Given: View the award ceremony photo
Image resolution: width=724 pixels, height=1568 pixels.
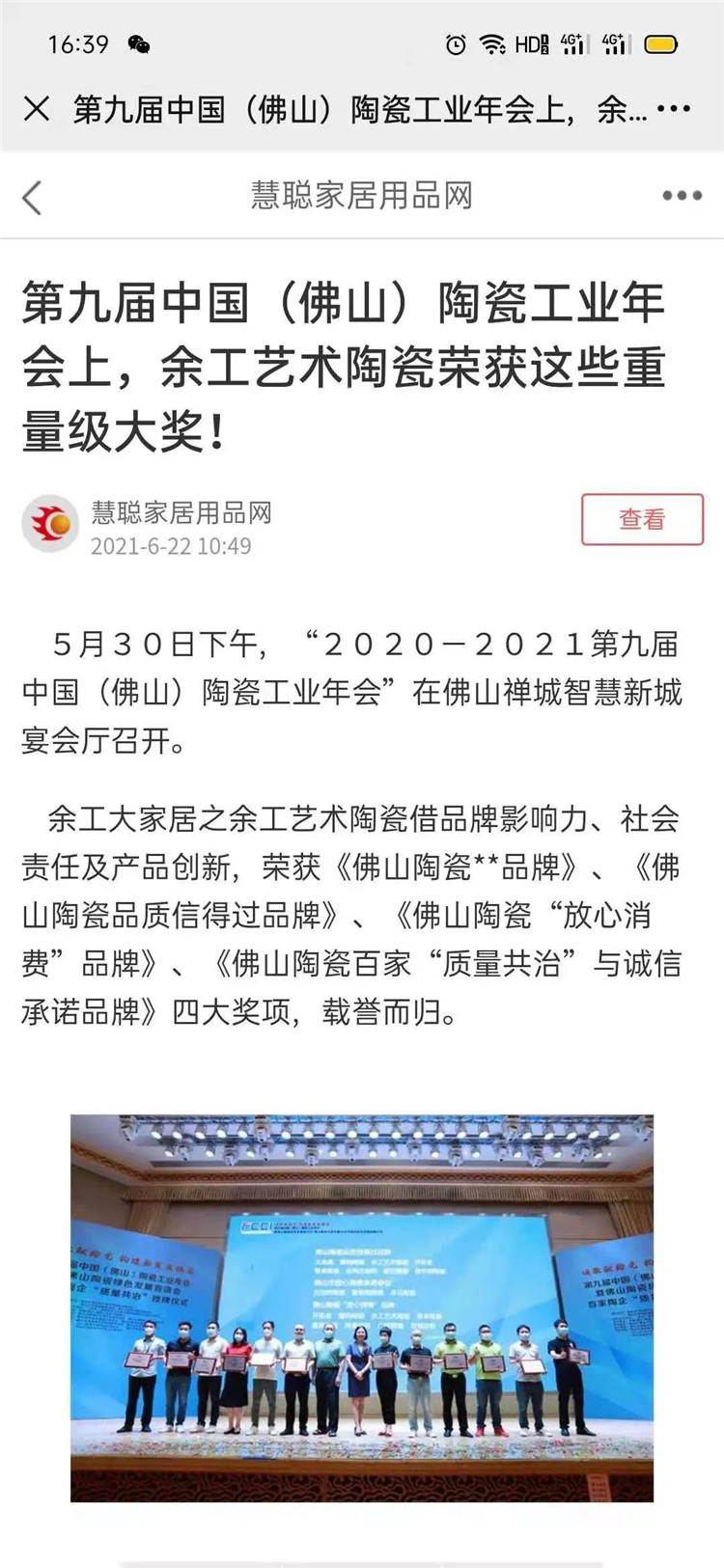Looking at the screenshot, I should [x=362, y=1307].
